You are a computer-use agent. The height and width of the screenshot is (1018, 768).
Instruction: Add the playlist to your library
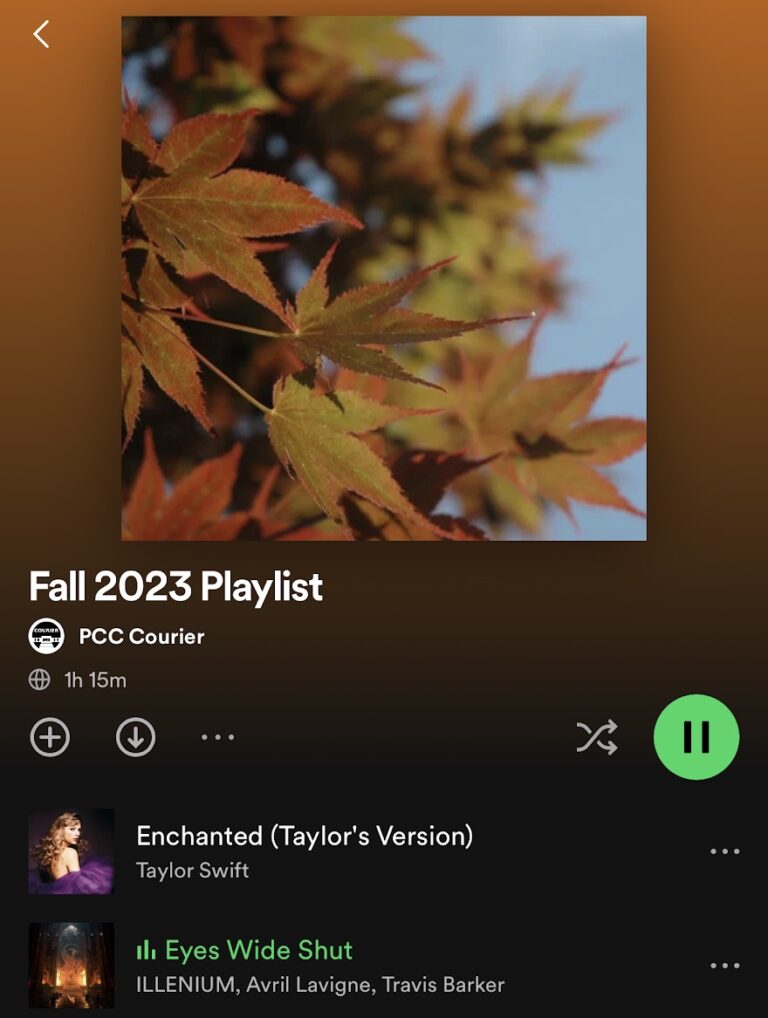[x=50, y=738]
